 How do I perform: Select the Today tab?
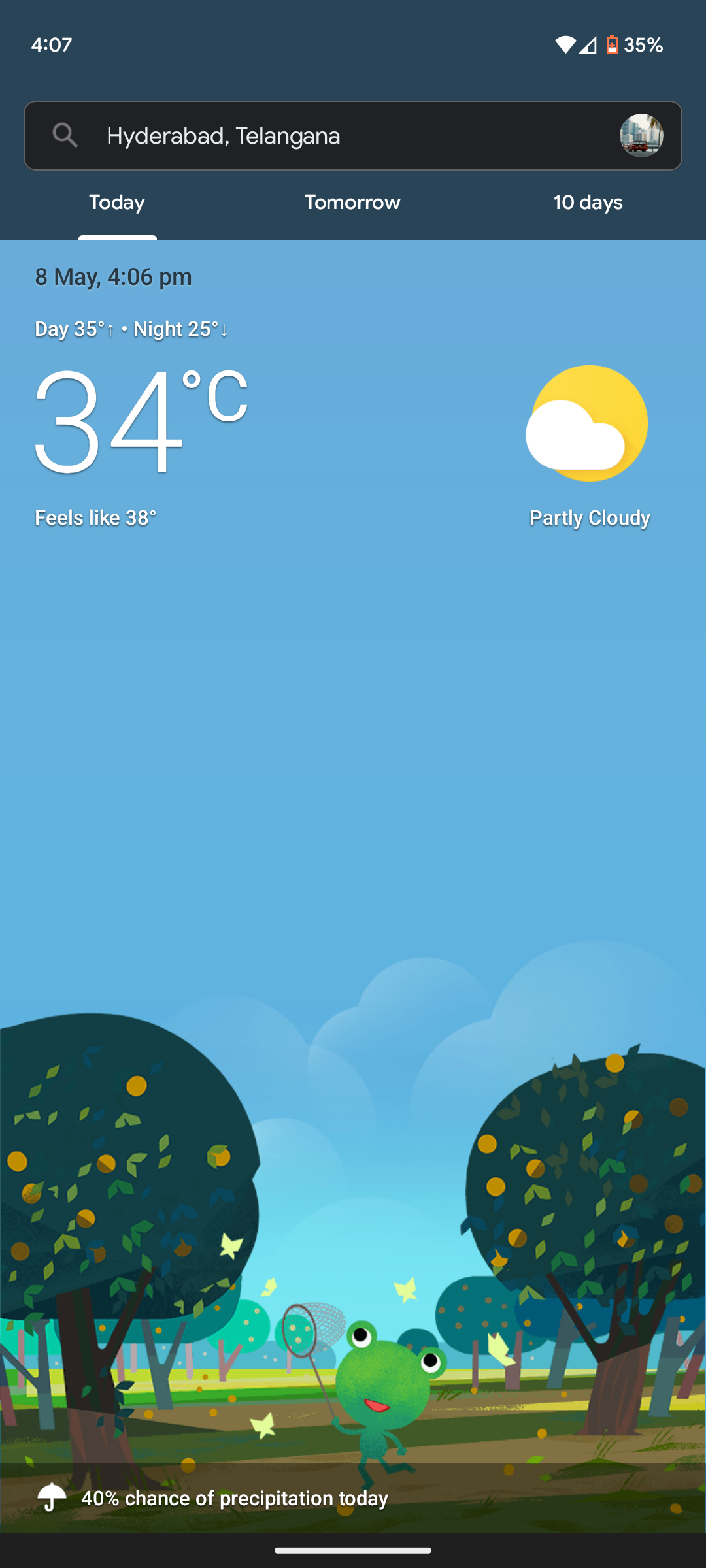(x=117, y=203)
